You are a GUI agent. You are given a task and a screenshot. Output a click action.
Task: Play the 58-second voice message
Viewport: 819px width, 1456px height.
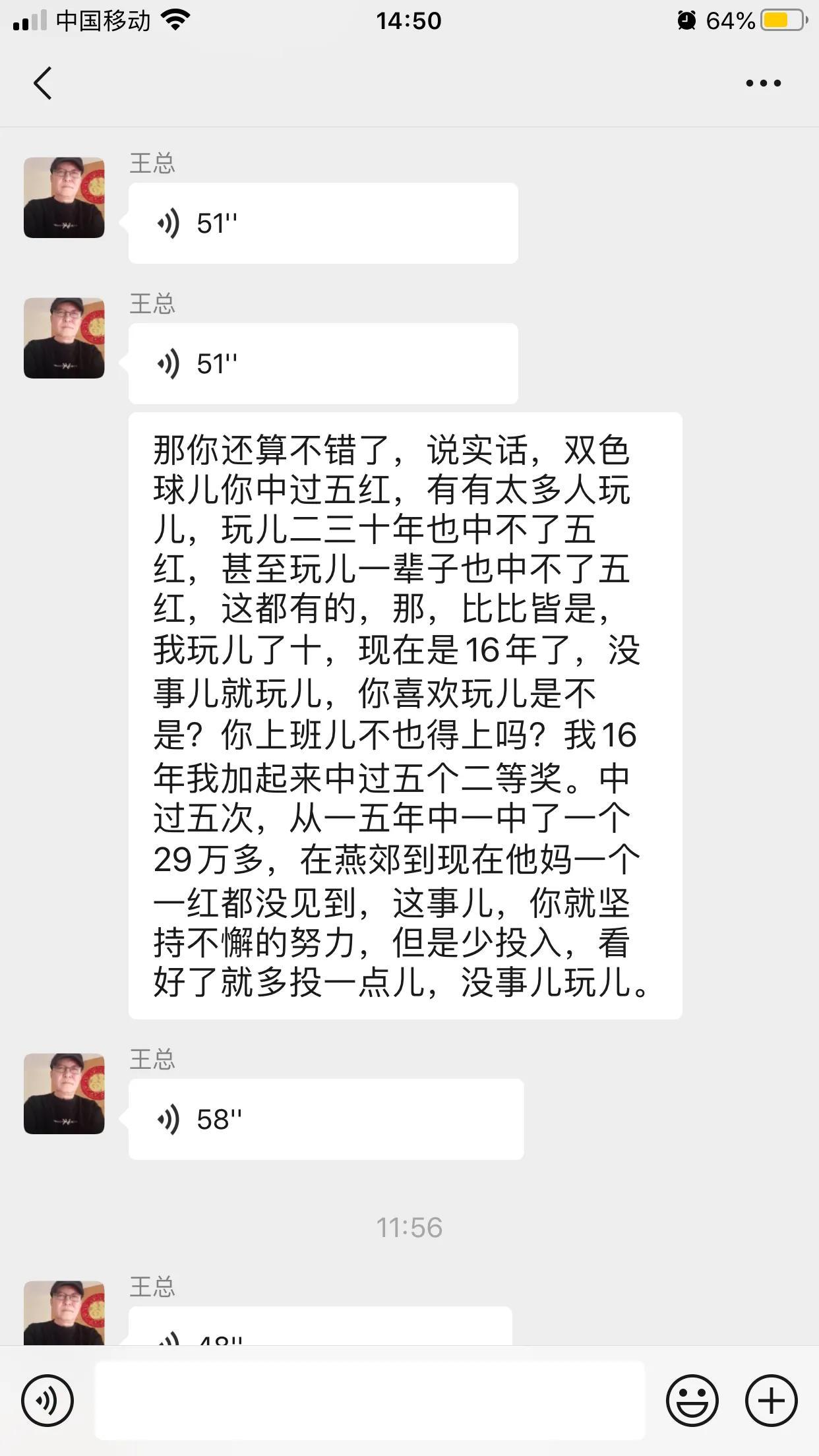pyautogui.click(x=325, y=1119)
